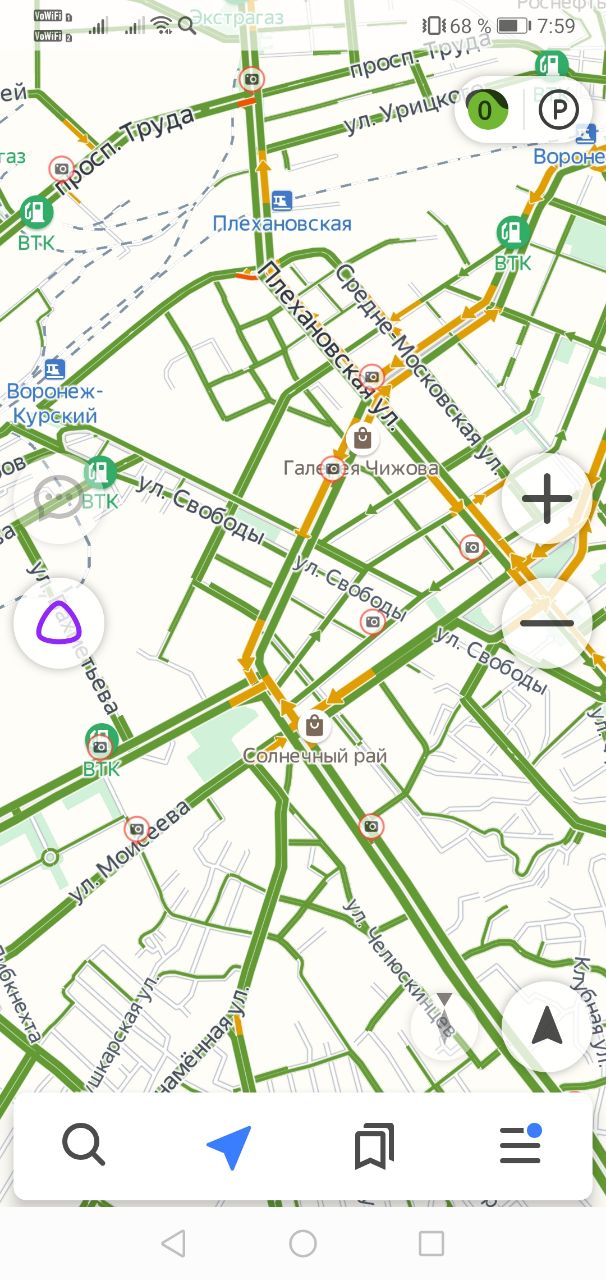
Task: Go back using system navigation
Action: click(174, 1243)
